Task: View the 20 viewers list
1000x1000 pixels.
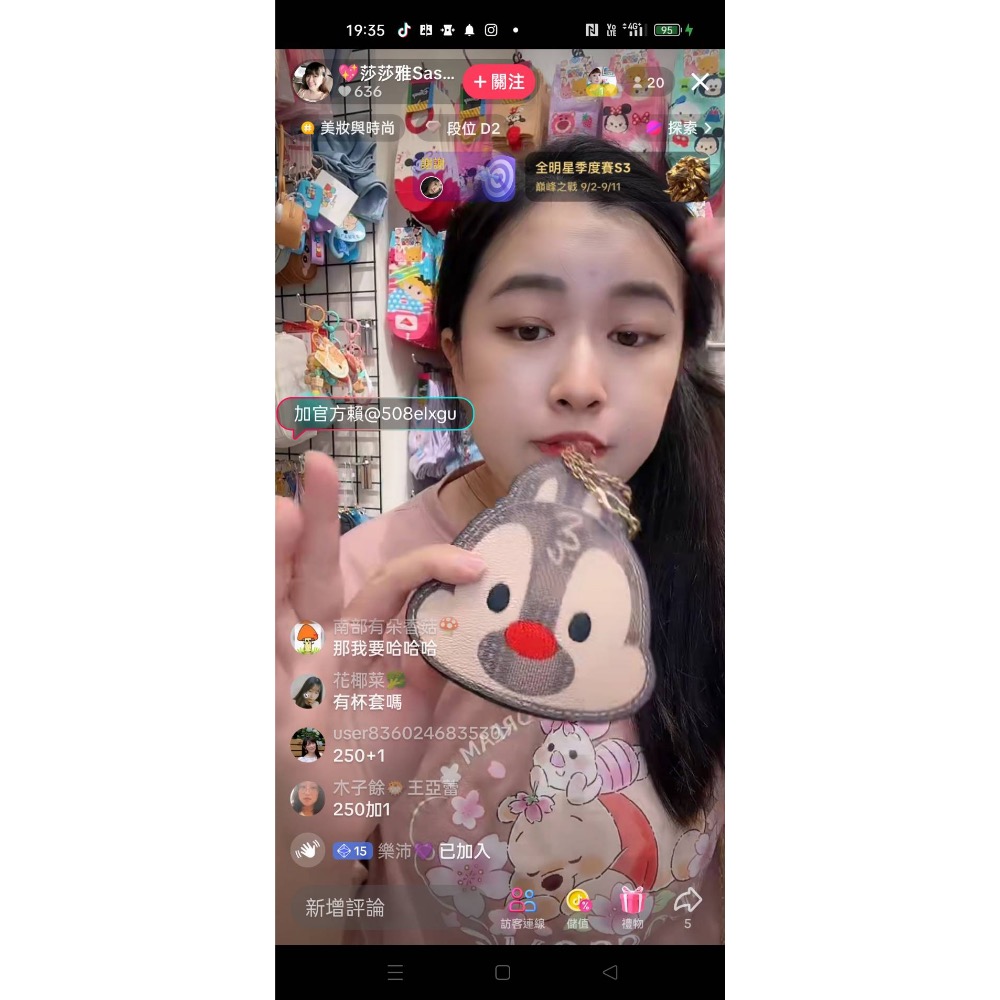Action: point(648,82)
